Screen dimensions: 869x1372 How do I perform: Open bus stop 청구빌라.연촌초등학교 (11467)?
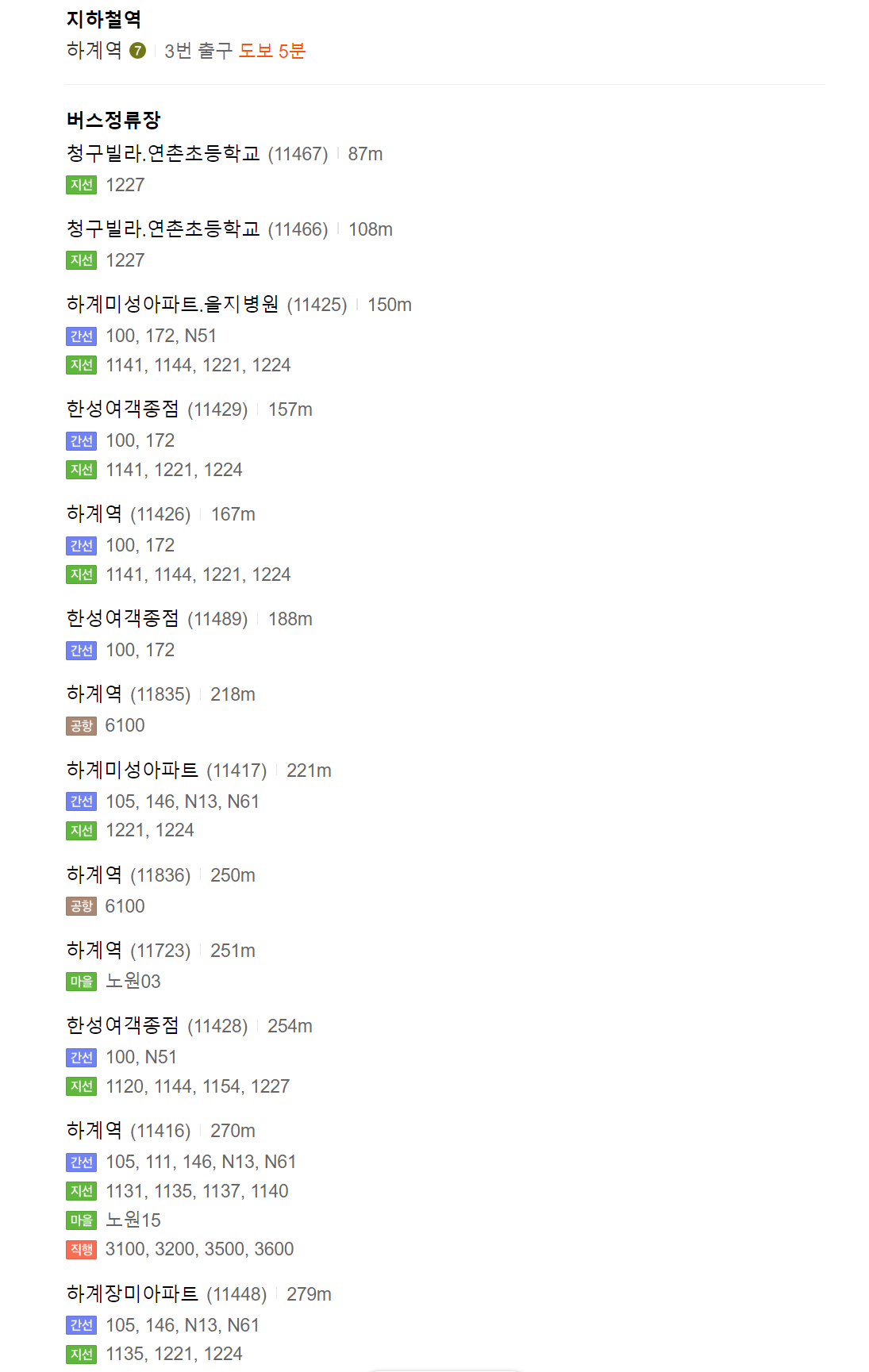click(x=163, y=153)
